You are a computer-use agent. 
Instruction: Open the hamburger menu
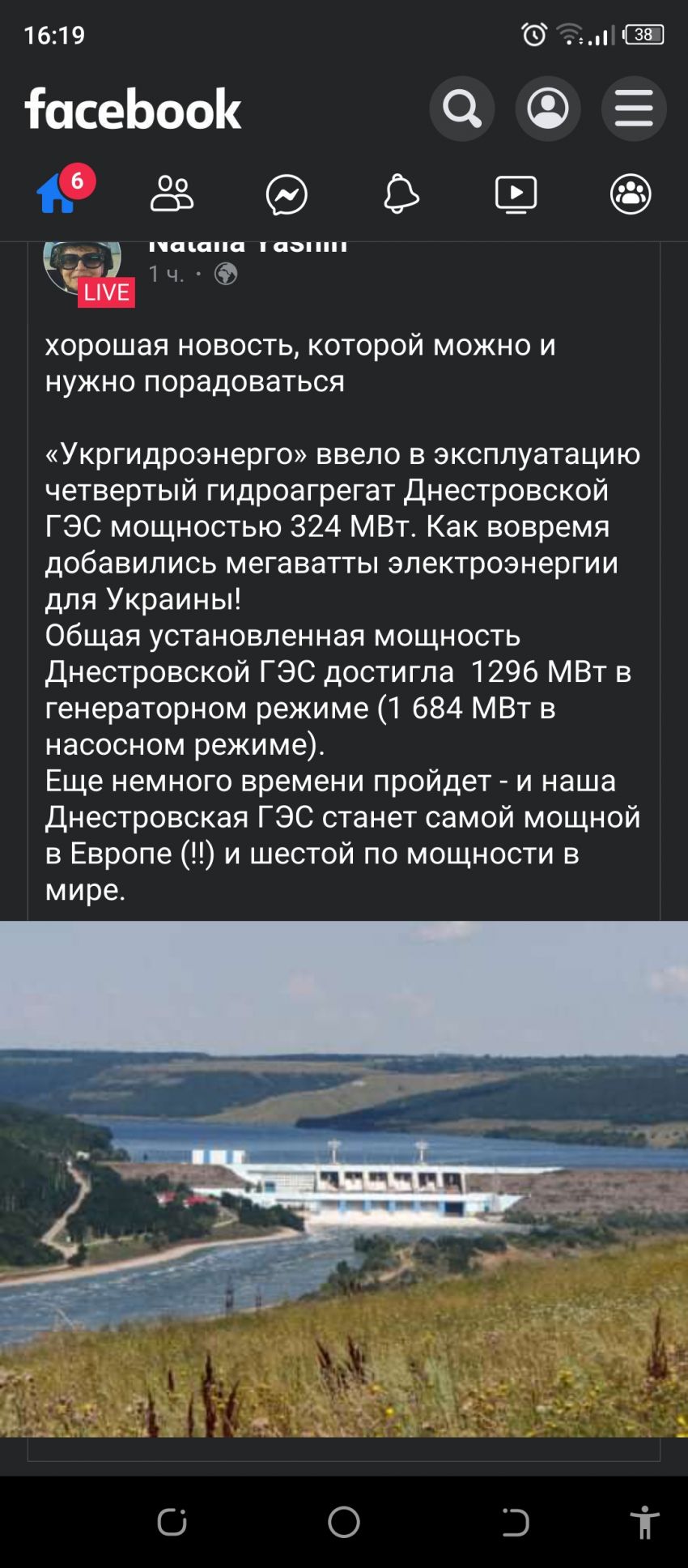pyautogui.click(x=634, y=109)
